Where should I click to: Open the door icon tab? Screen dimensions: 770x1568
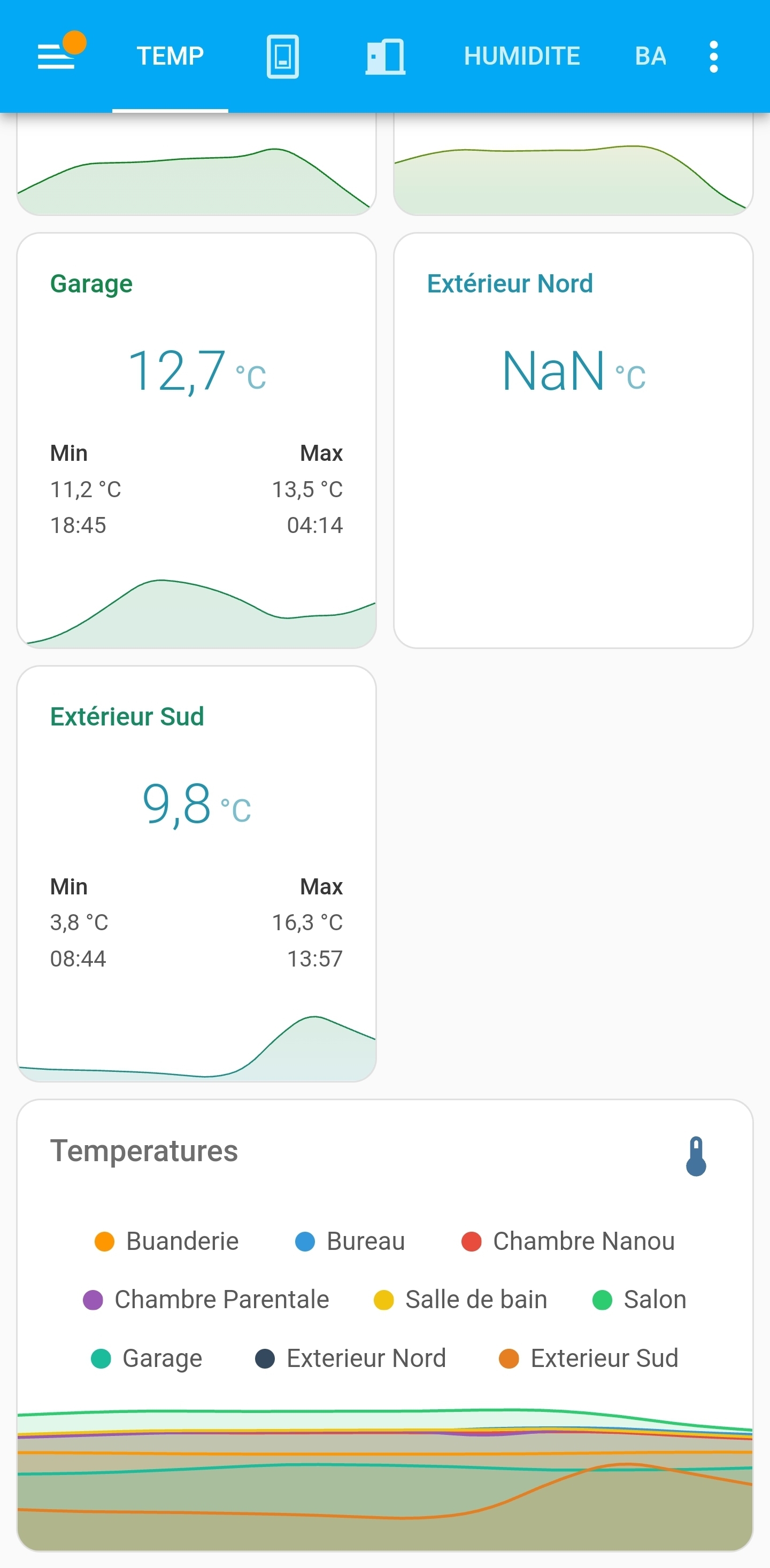(386, 56)
